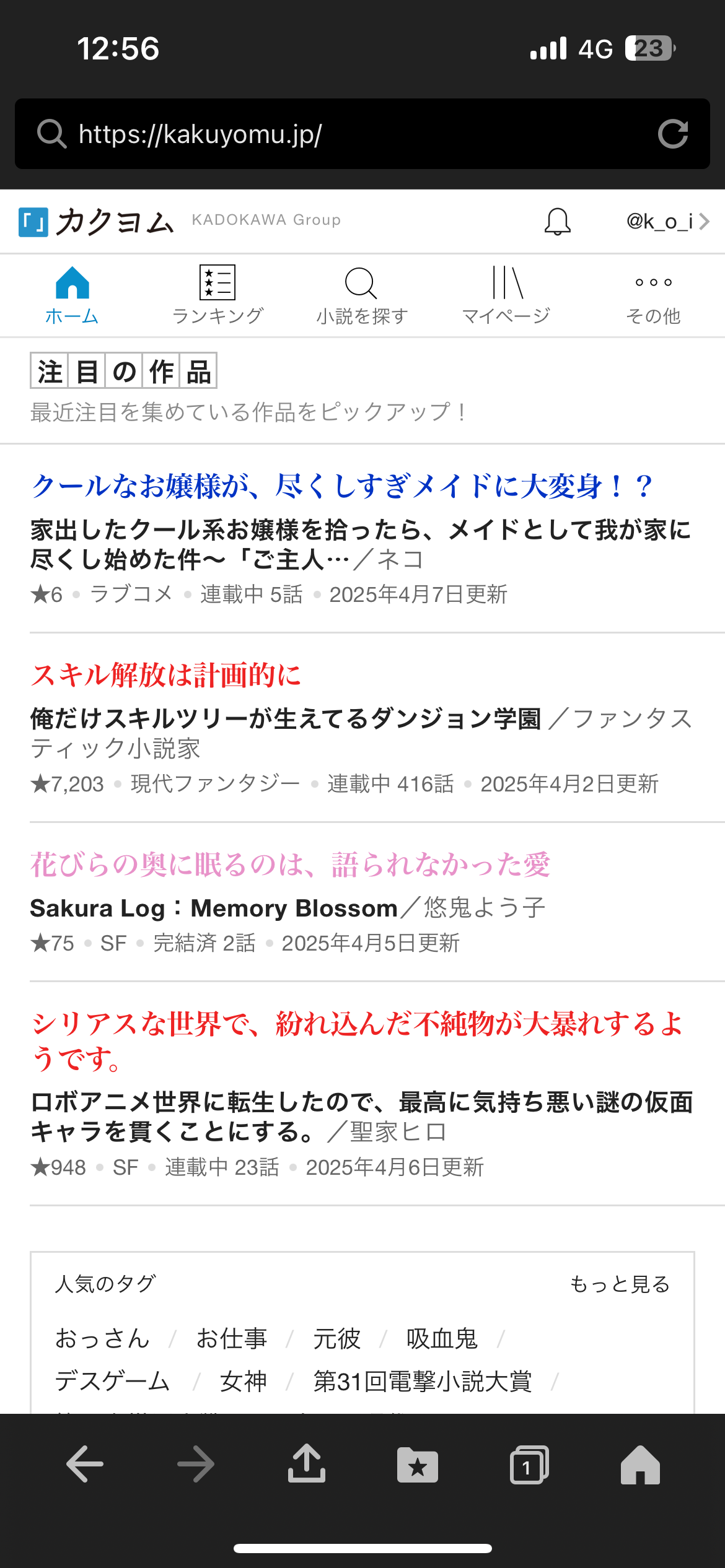The height and width of the screenshot is (1568, 725).
Task: Open the ロボアニメ世界に転生したので novel
Action: point(359,1116)
